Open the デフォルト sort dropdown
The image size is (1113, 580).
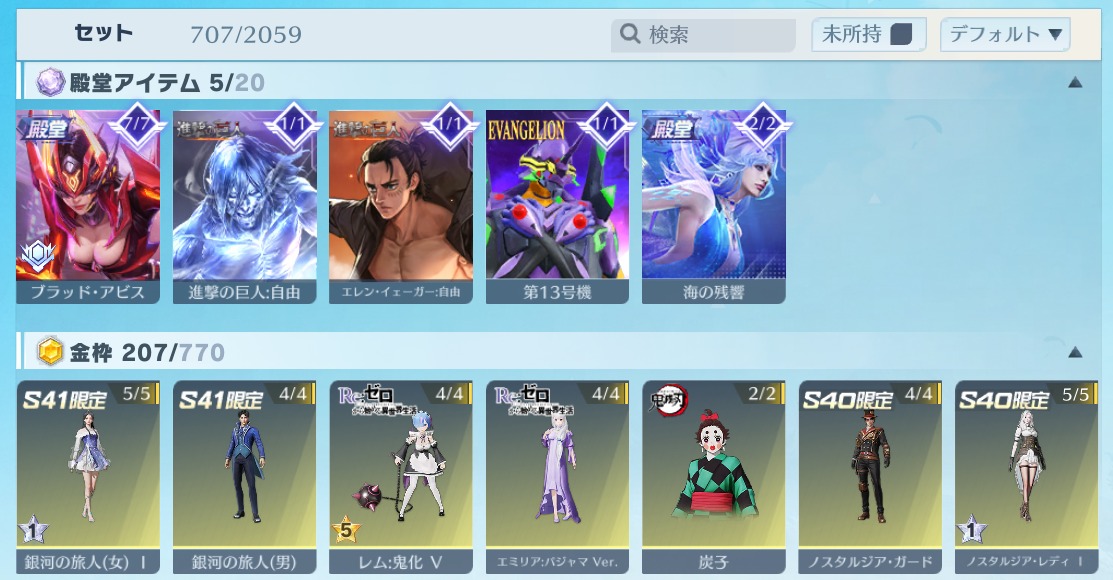point(1005,35)
